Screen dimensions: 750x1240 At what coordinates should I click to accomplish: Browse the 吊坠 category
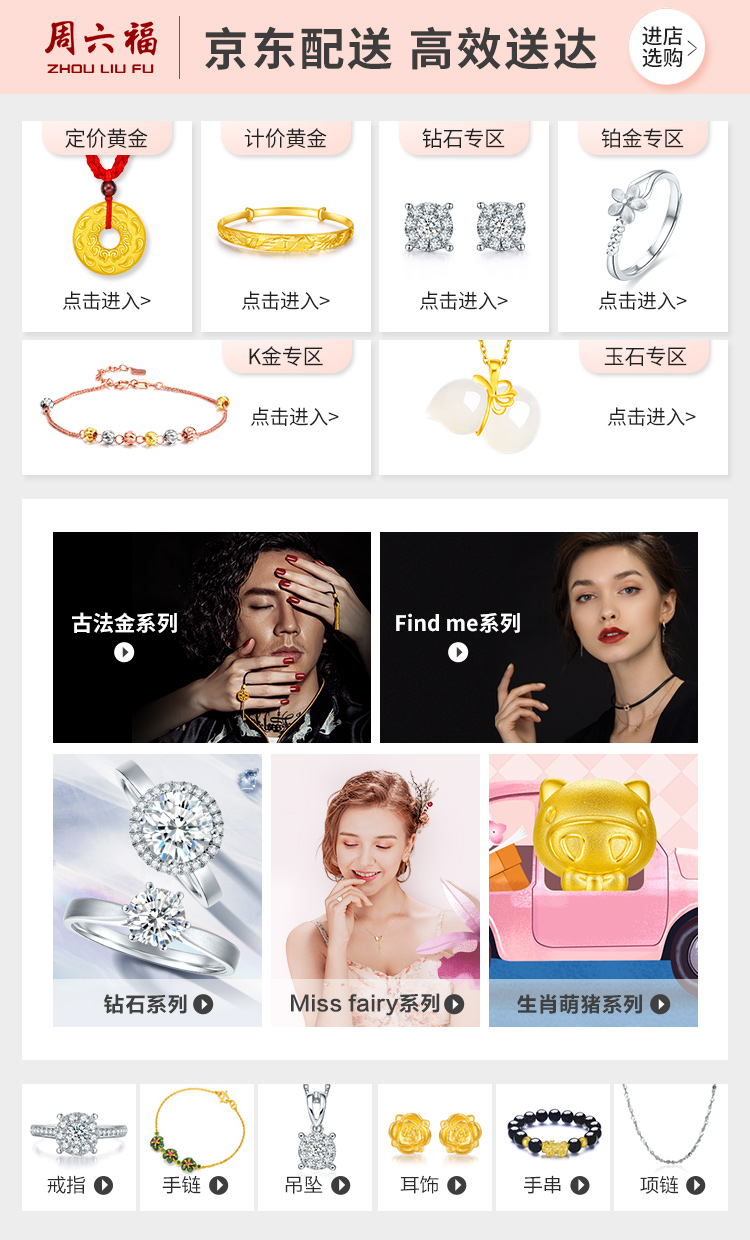click(315, 1147)
